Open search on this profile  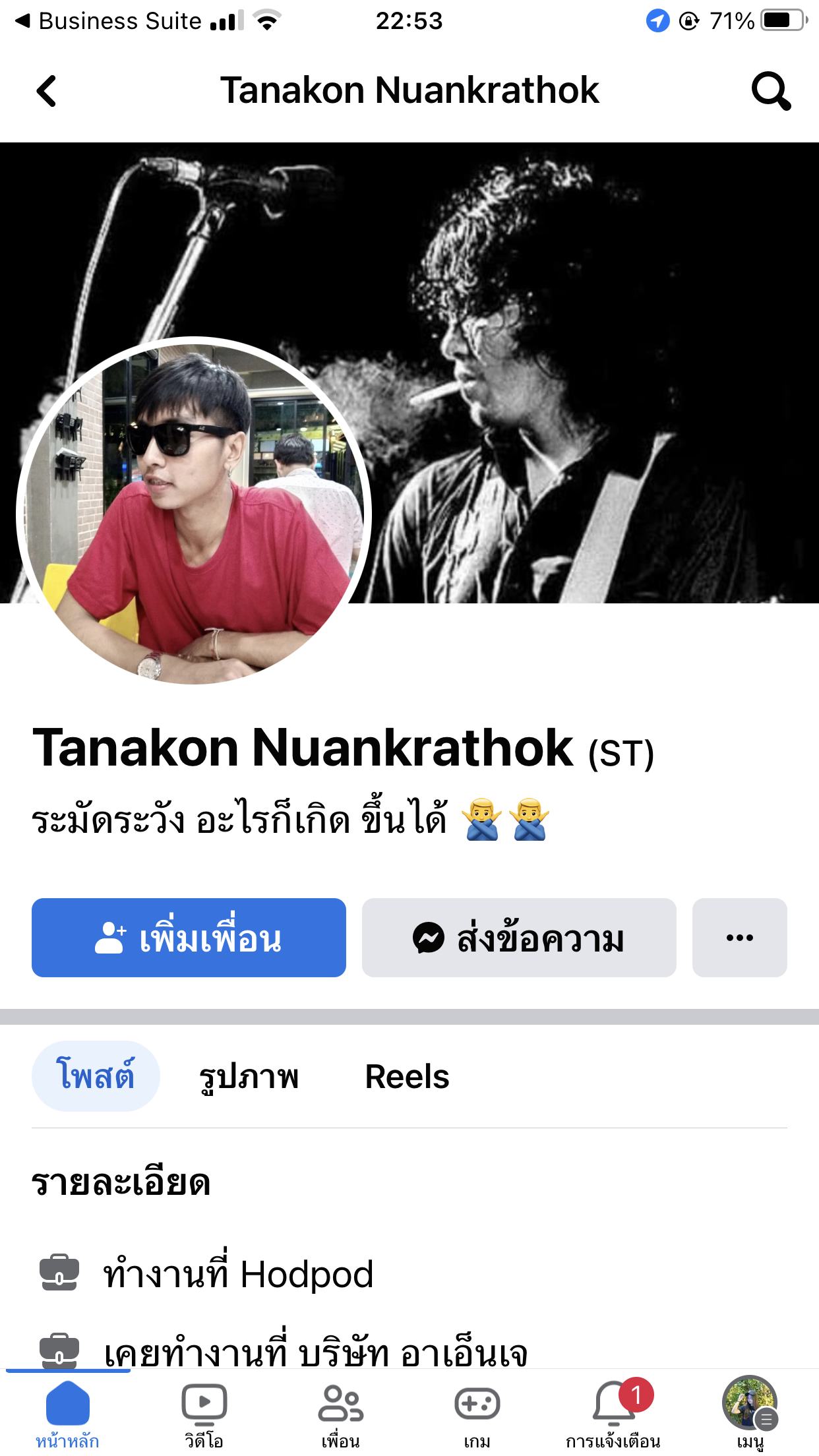click(770, 91)
